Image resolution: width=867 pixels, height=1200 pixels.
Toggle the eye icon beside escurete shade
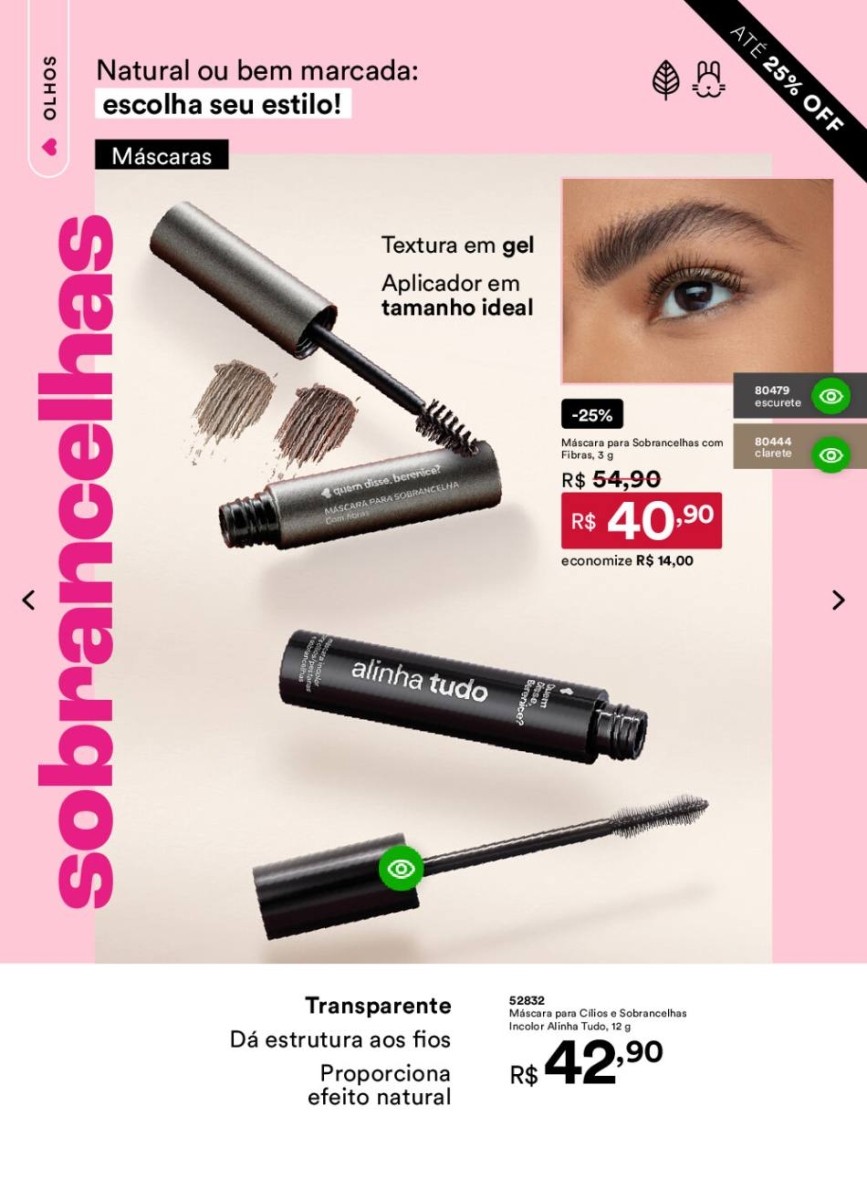coord(833,395)
